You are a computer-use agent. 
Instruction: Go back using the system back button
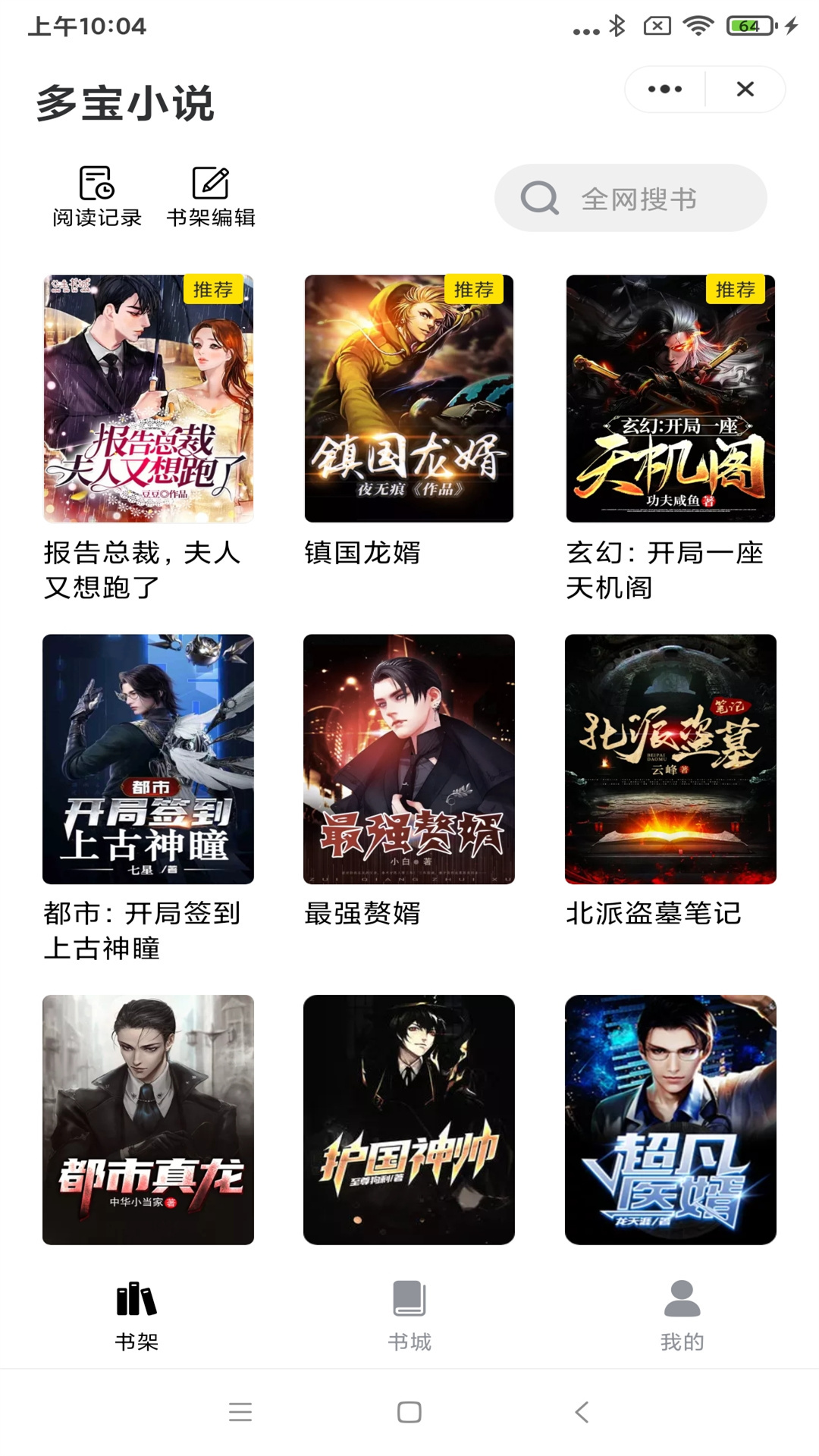582,1412
